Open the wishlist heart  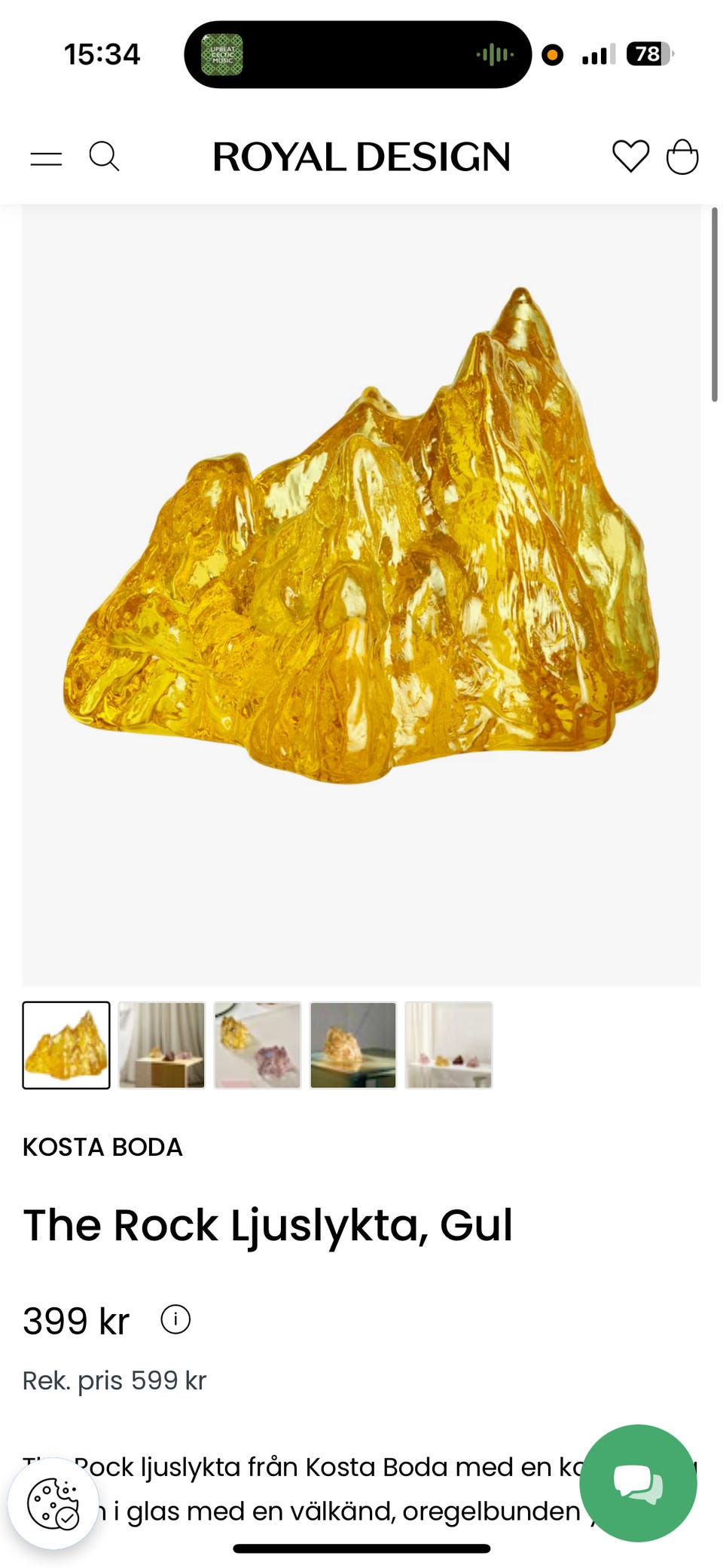pyautogui.click(x=630, y=157)
